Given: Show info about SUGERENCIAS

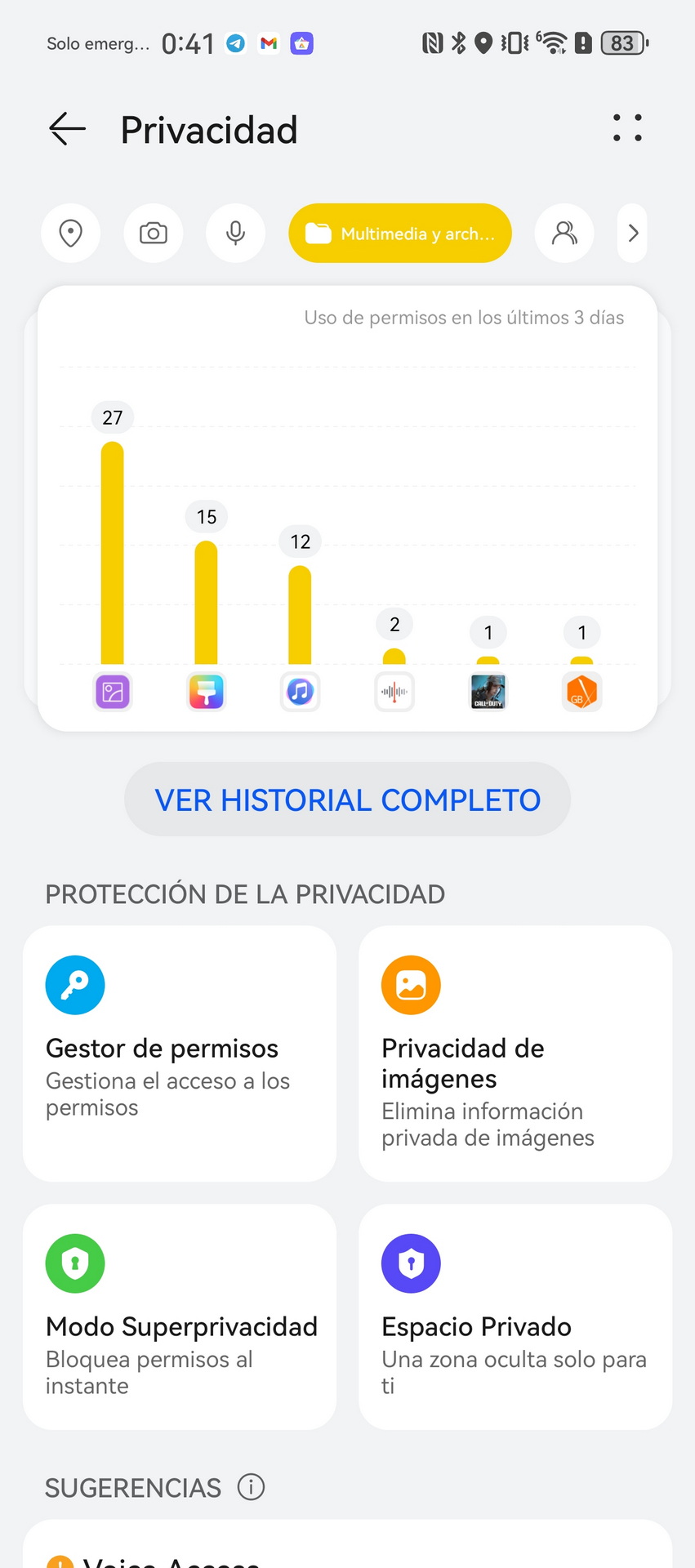Looking at the screenshot, I should [251, 1487].
